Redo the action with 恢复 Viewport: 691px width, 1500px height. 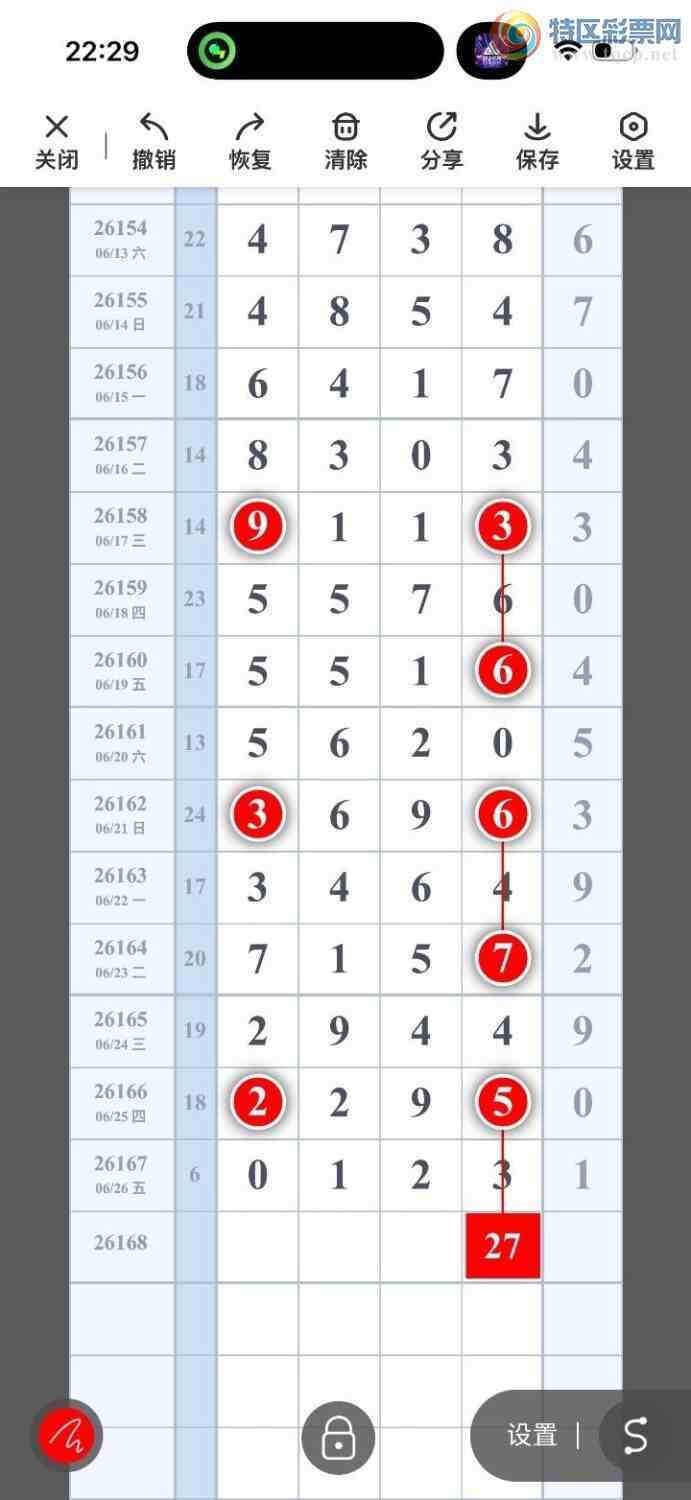(x=250, y=142)
